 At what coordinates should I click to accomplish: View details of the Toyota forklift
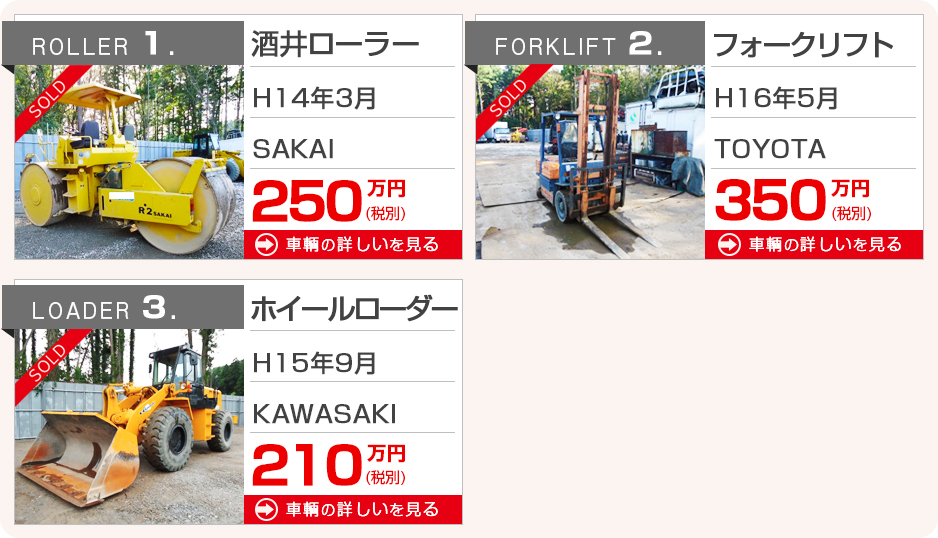pos(814,244)
